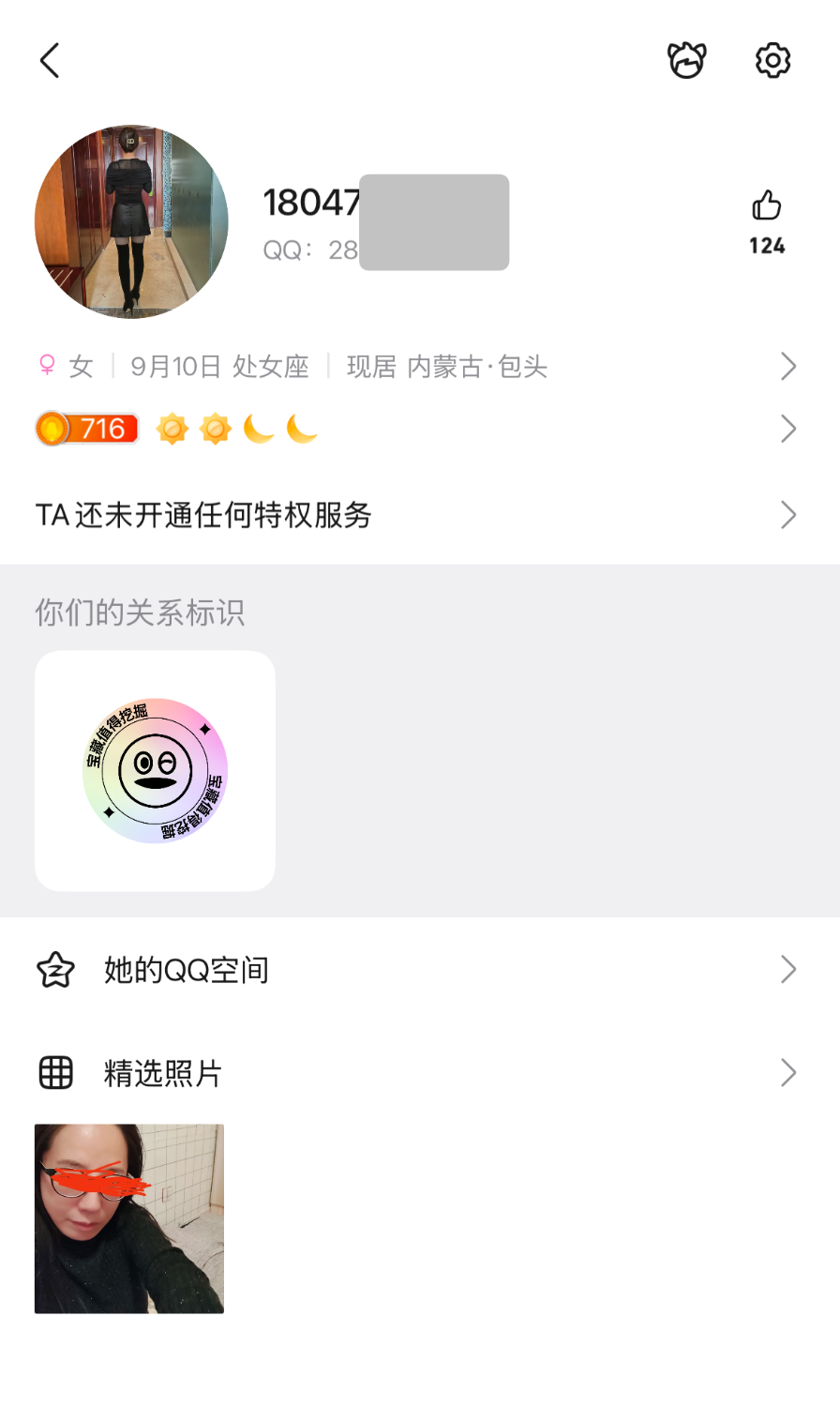
Task: Open TA还未开通任何特权服务 row
Action: [412, 515]
